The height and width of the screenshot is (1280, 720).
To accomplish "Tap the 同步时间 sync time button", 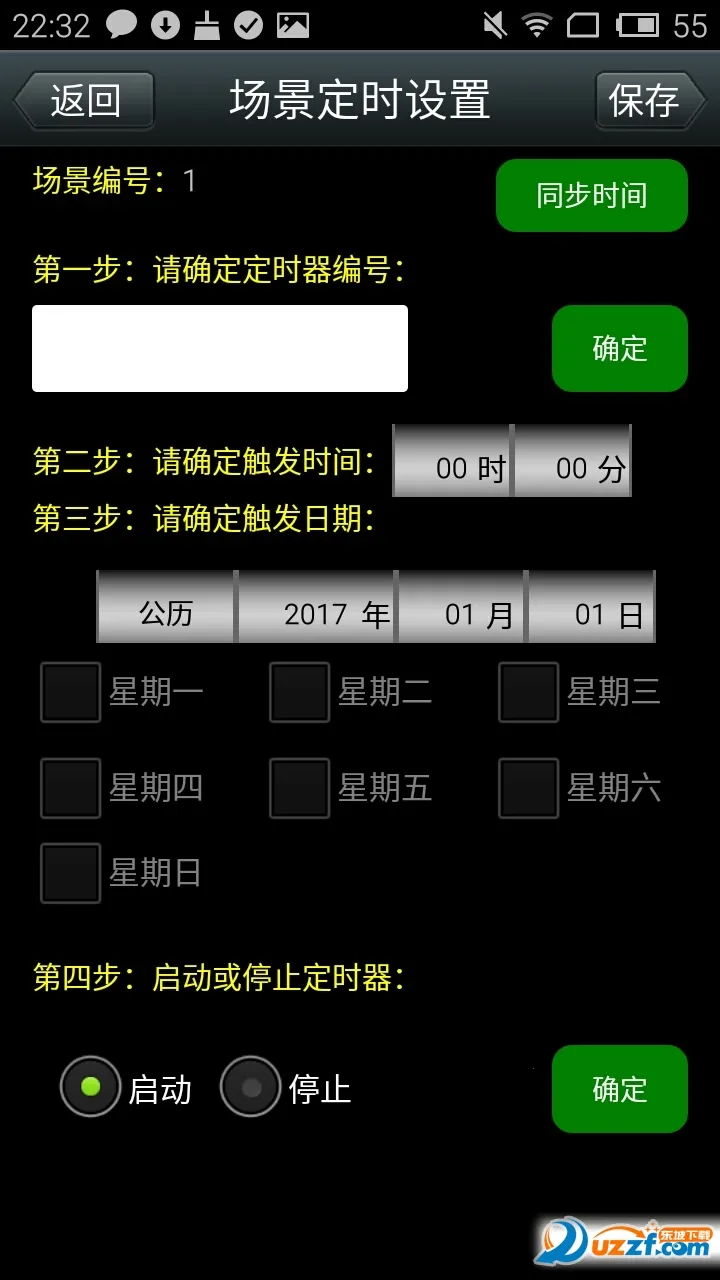I will pyautogui.click(x=592, y=195).
